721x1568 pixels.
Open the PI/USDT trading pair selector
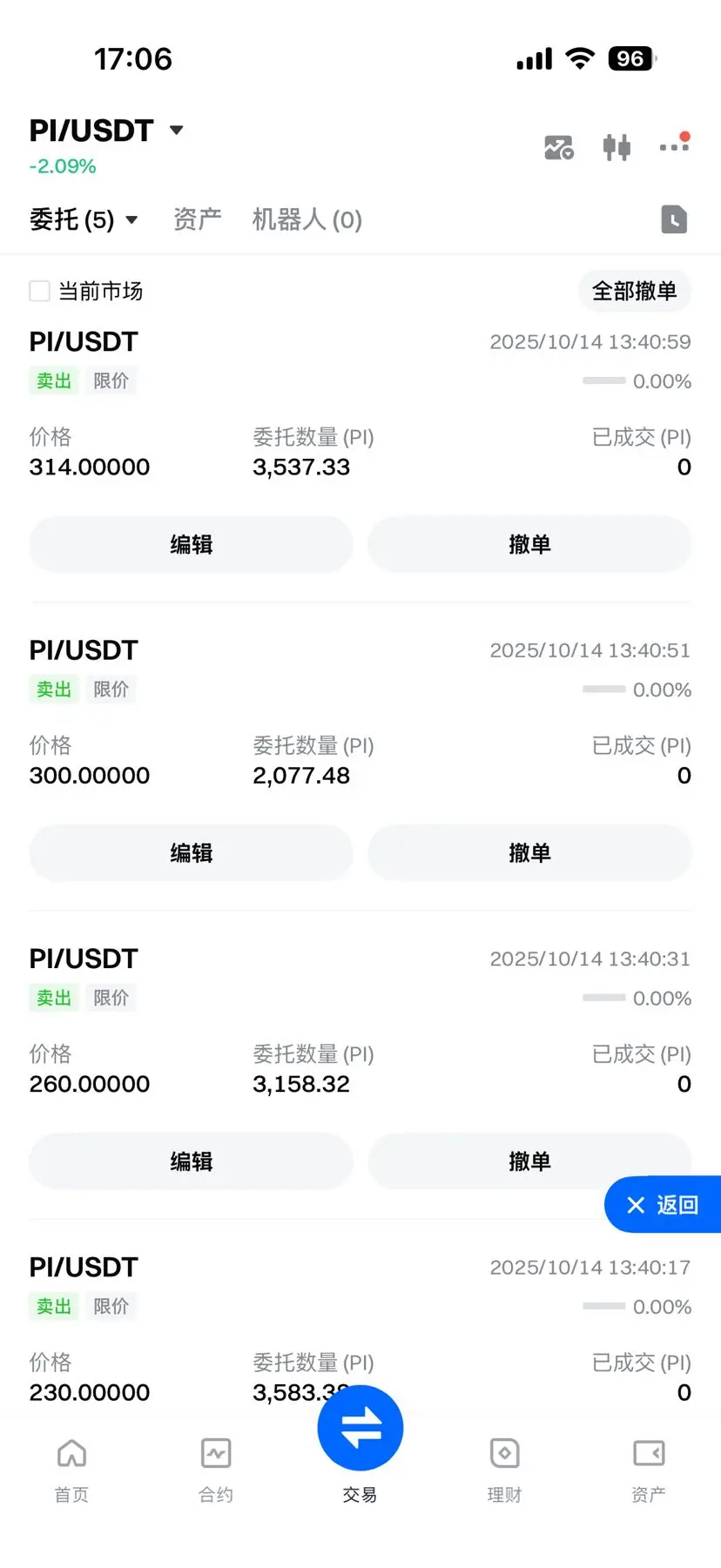click(106, 131)
